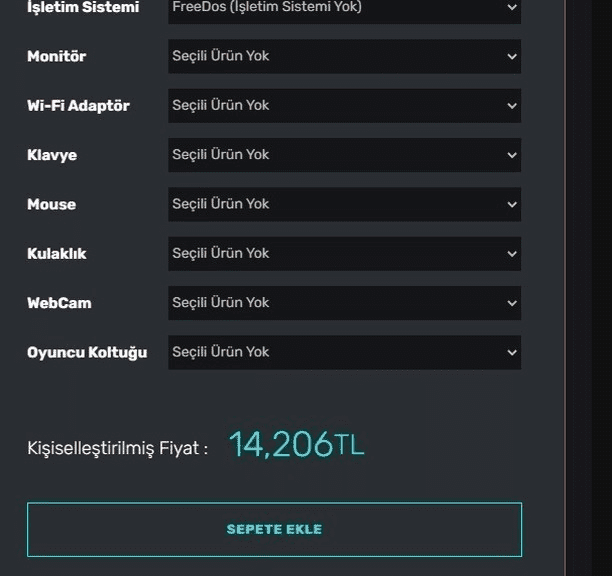The image size is (612, 576).
Task: Tap the Sepete Ekle button
Action: click(x=274, y=529)
